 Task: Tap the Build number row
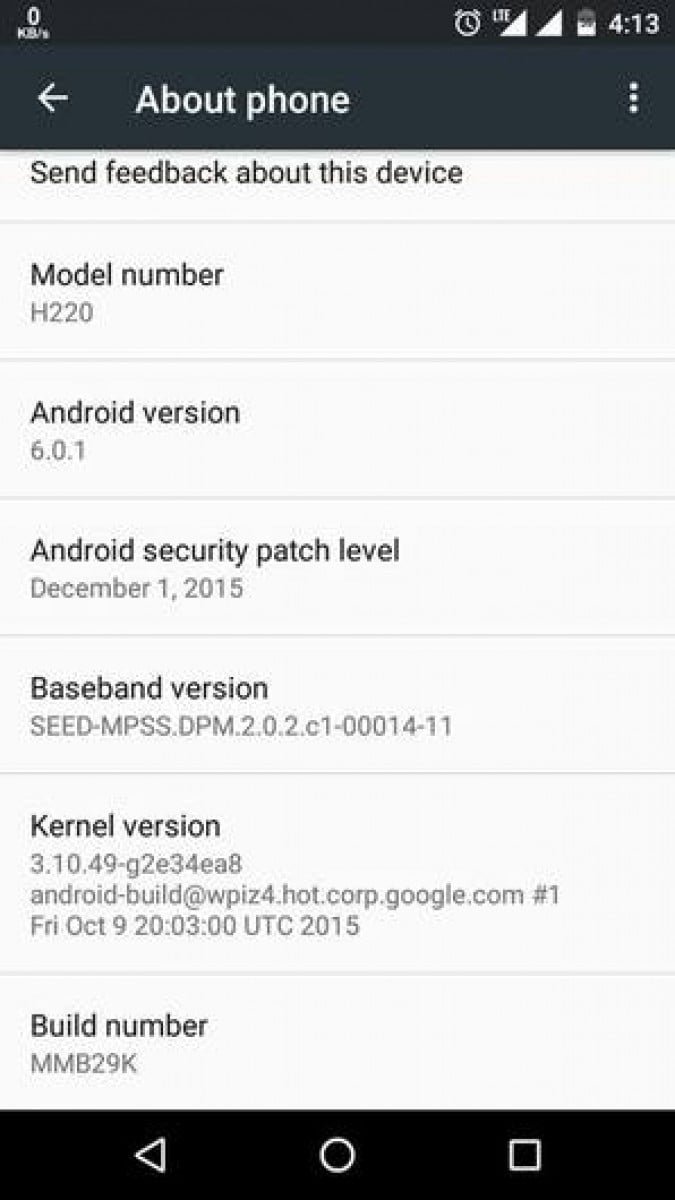337,1042
